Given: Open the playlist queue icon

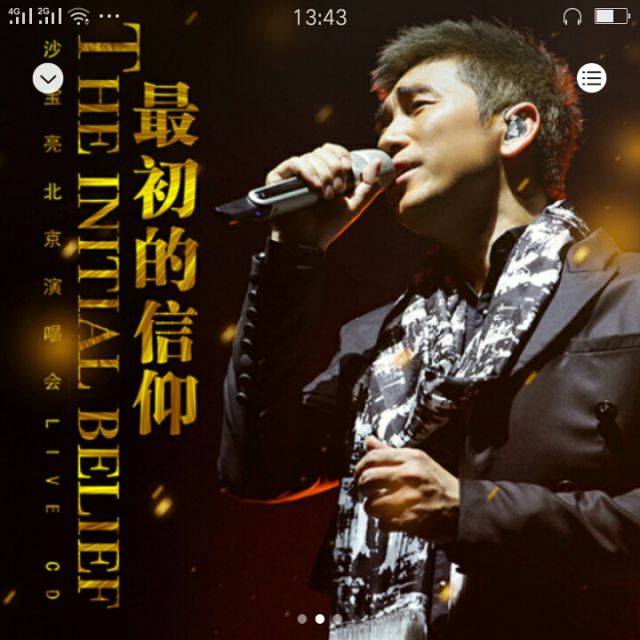Looking at the screenshot, I should point(592,78).
